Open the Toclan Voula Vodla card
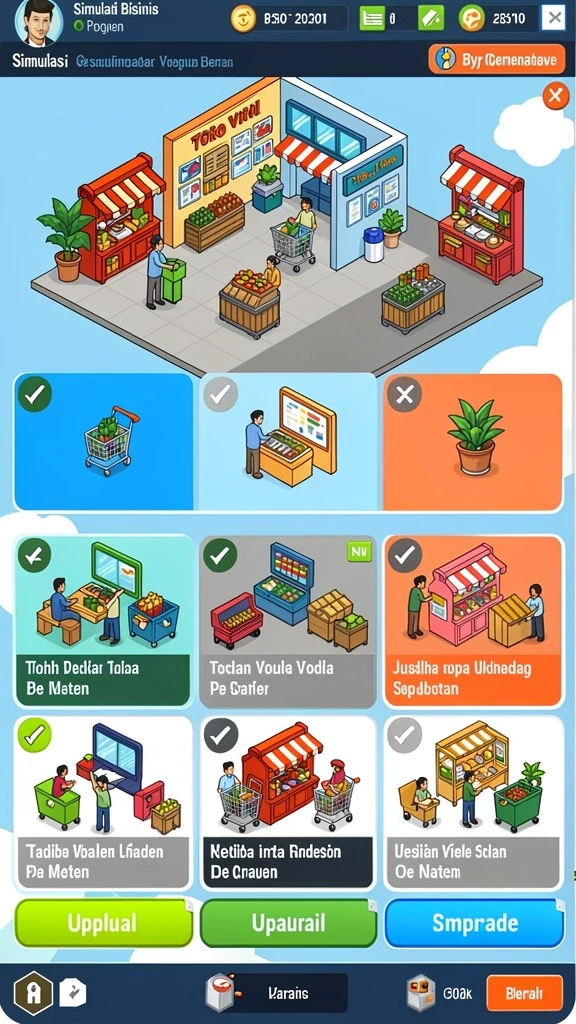Screen dimensions: 576x1024 click(x=287, y=621)
